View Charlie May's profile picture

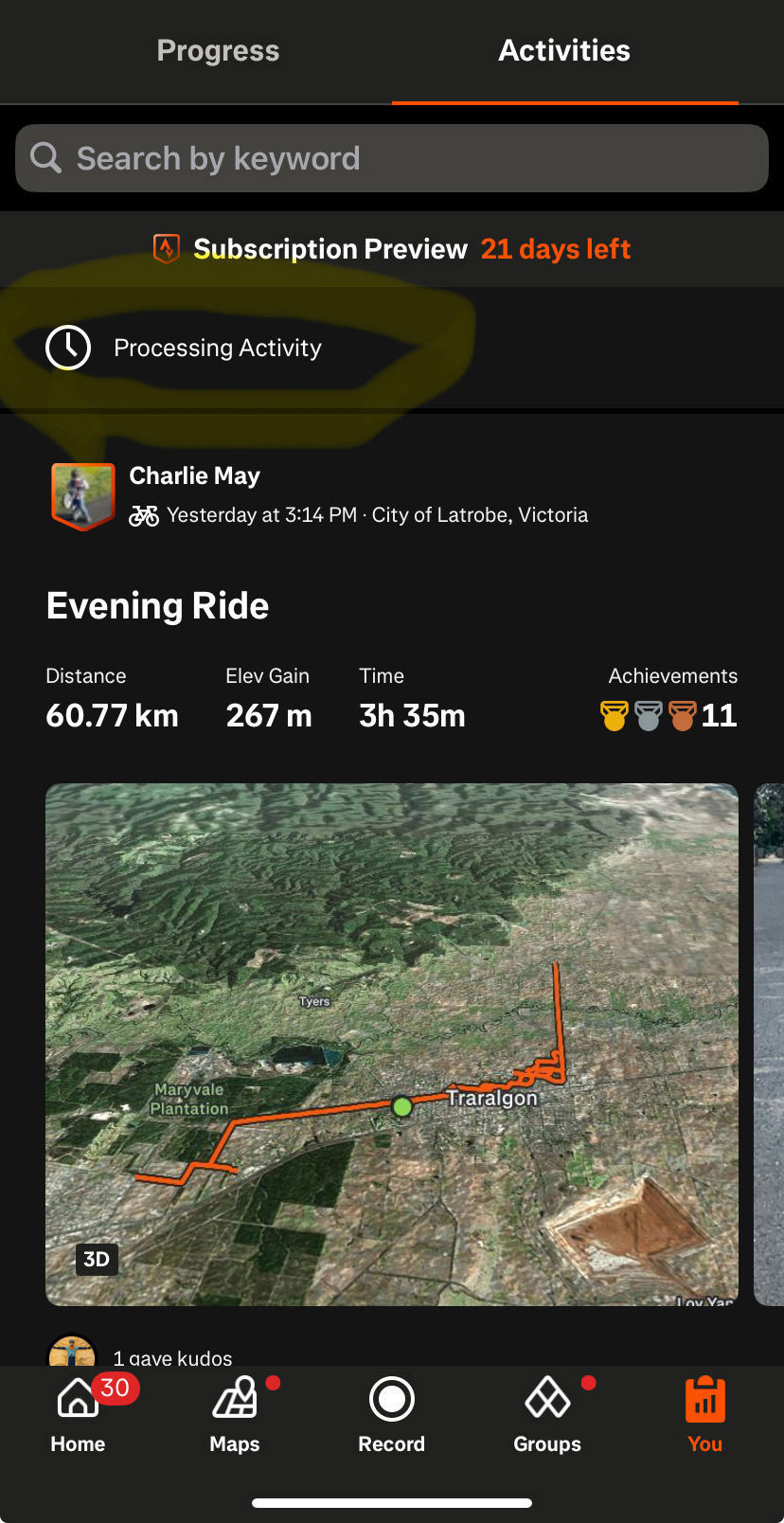tap(82, 495)
